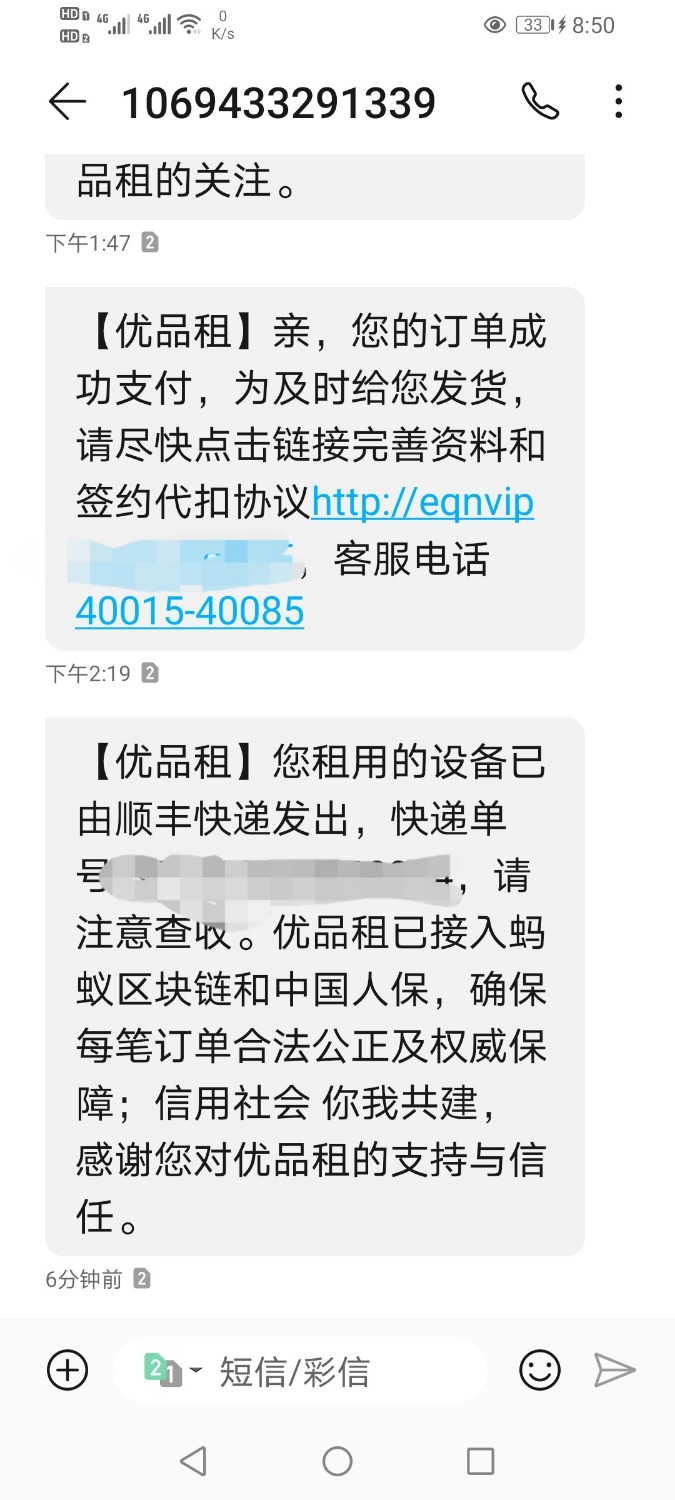Call the number 1069433291339
This screenshot has width=675, height=1500.
(x=540, y=102)
